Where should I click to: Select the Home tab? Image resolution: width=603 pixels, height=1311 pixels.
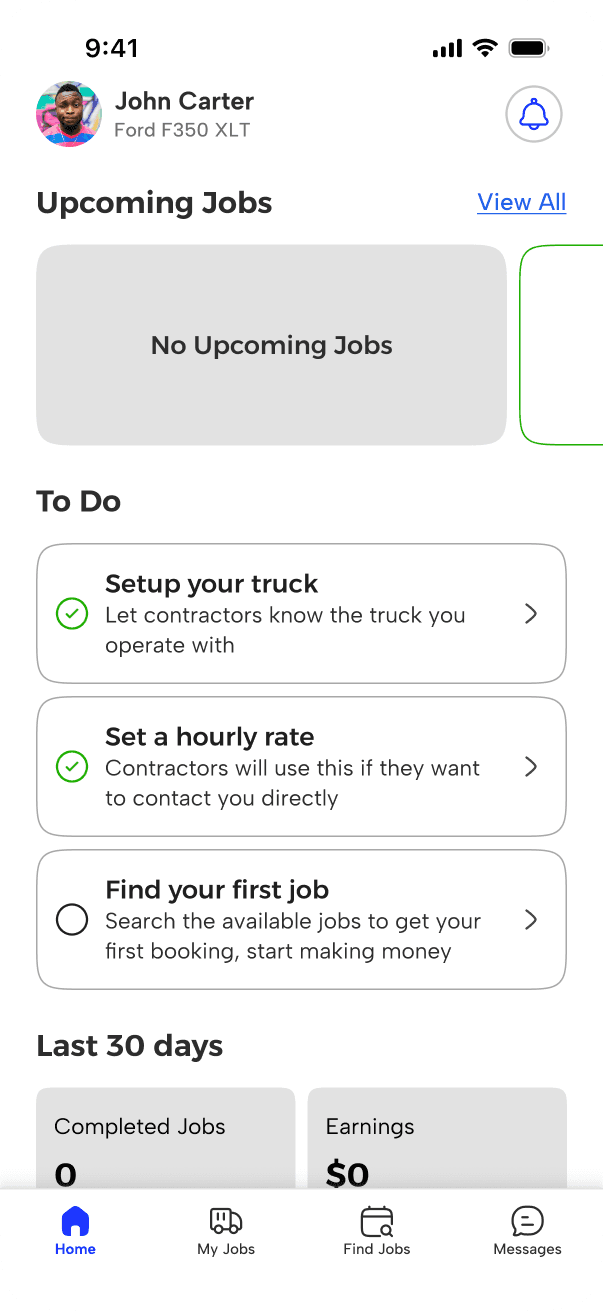click(x=75, y=1231)
